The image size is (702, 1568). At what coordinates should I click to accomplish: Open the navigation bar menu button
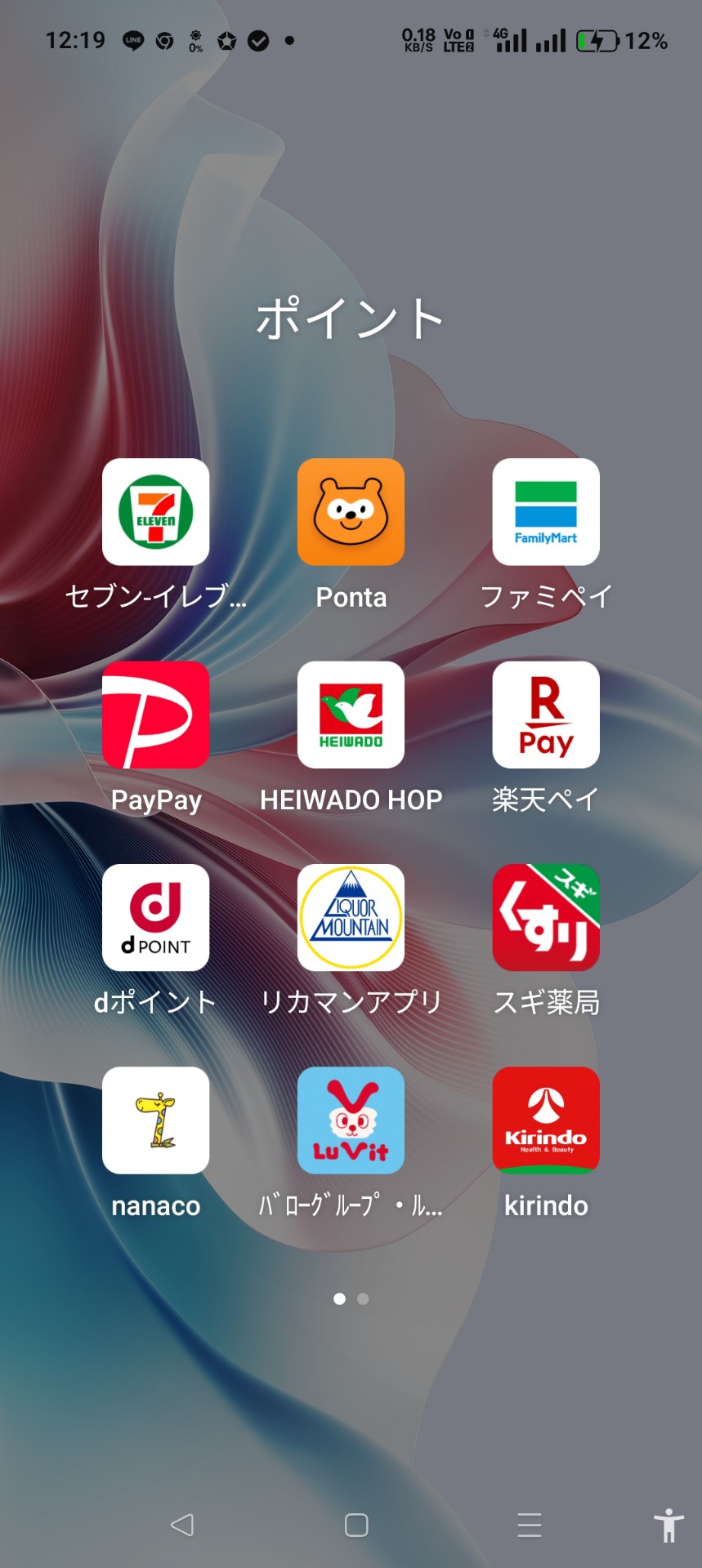[x=530, y=1525]
